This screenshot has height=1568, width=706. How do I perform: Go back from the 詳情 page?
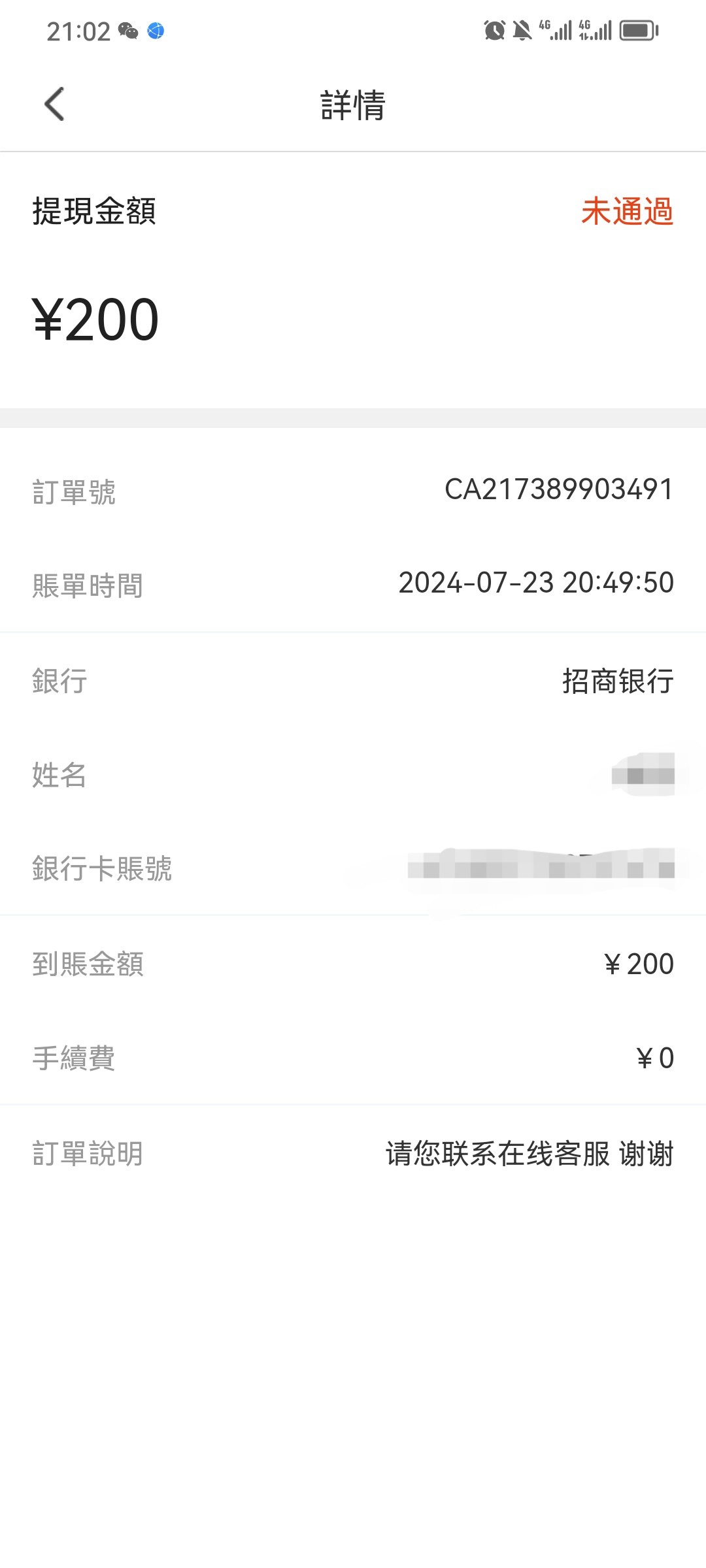click(55, 105)
